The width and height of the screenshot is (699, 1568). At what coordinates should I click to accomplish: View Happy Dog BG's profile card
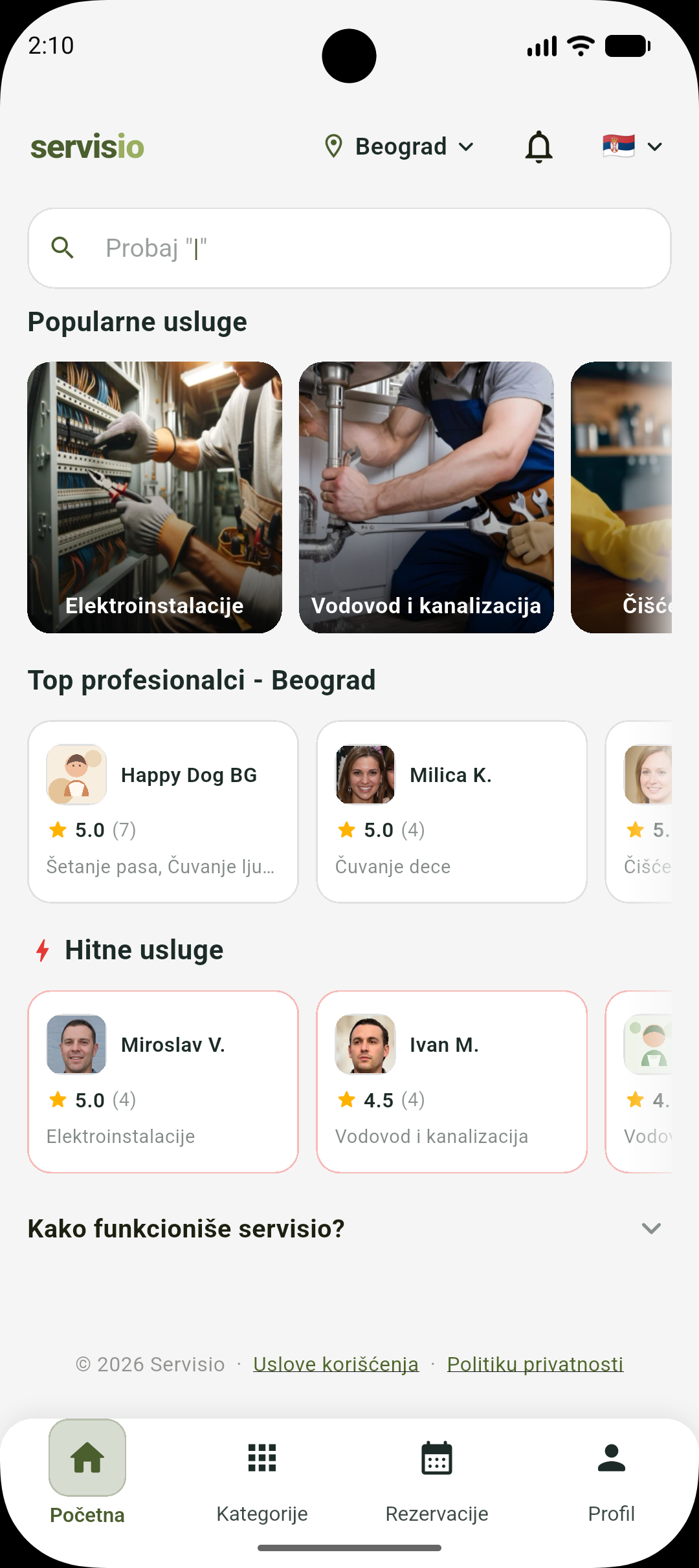pos(163,812)
